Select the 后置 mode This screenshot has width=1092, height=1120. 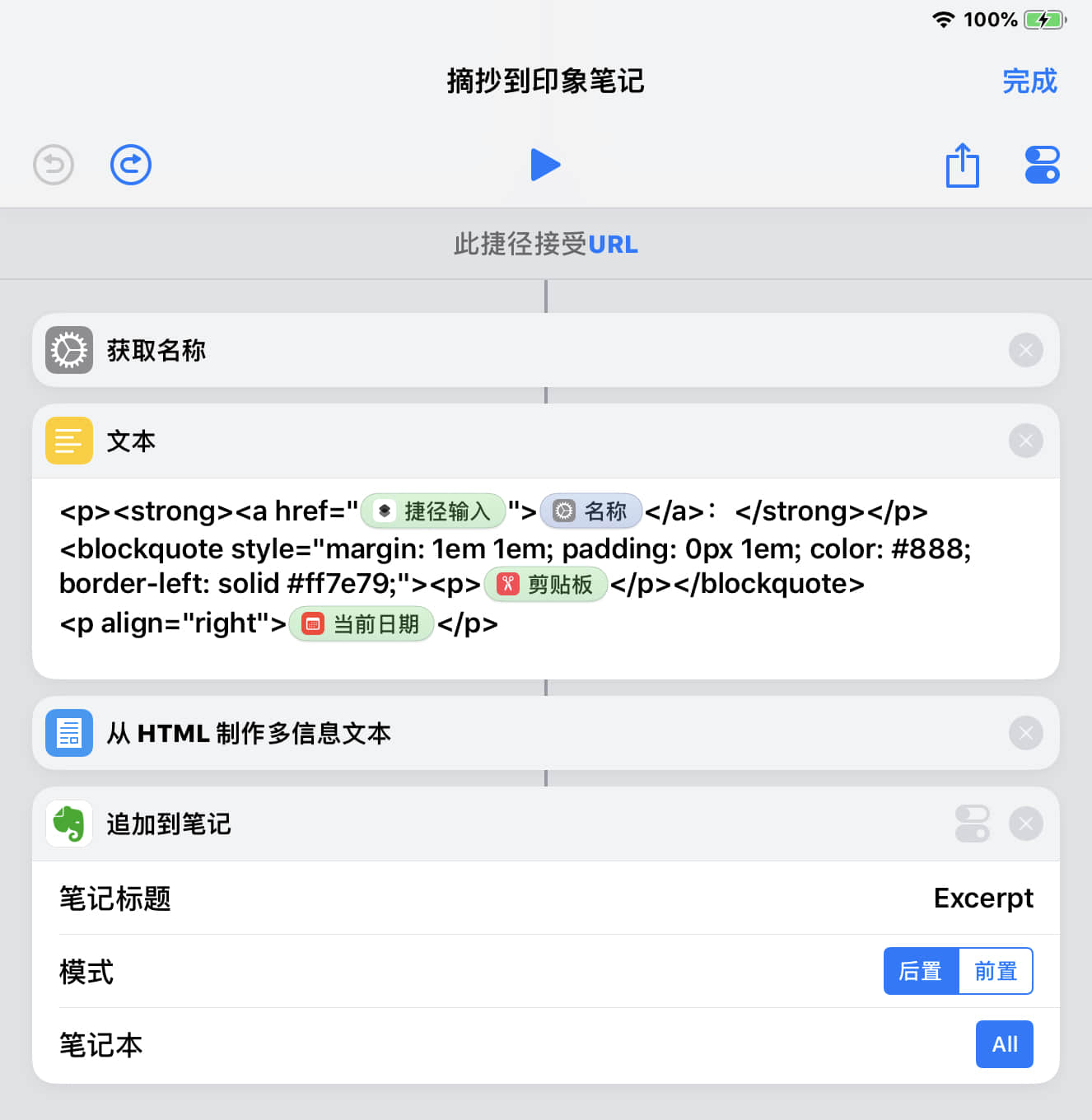[x=921, y=971]
